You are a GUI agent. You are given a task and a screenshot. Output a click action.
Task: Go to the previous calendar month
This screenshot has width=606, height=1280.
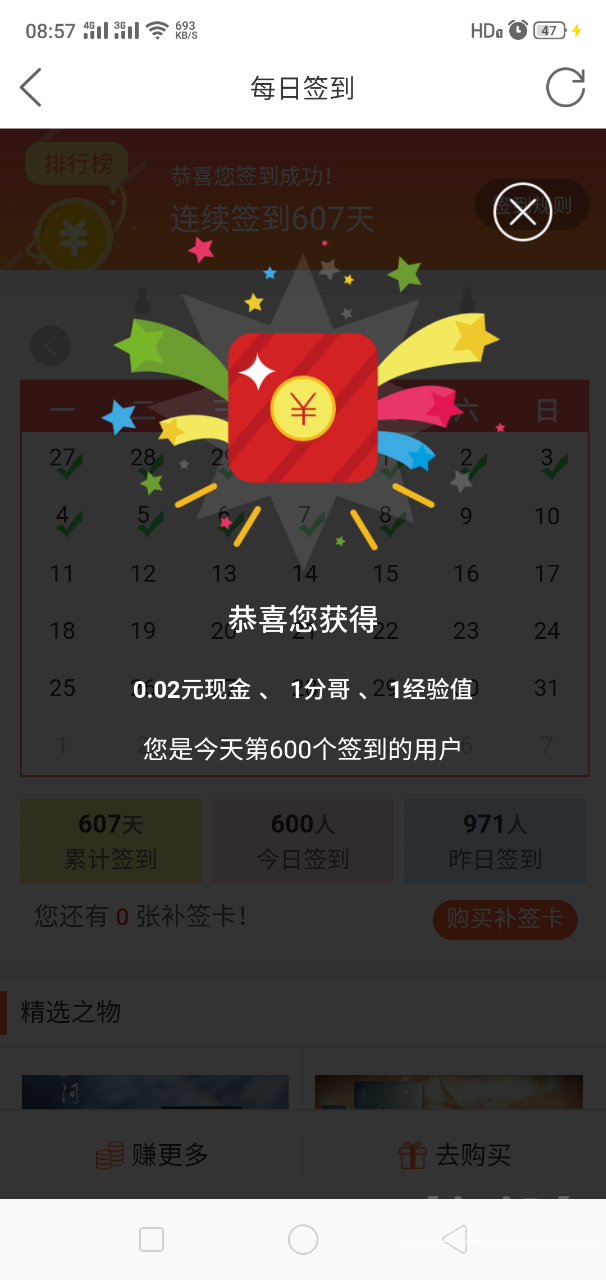pos(50,346)
